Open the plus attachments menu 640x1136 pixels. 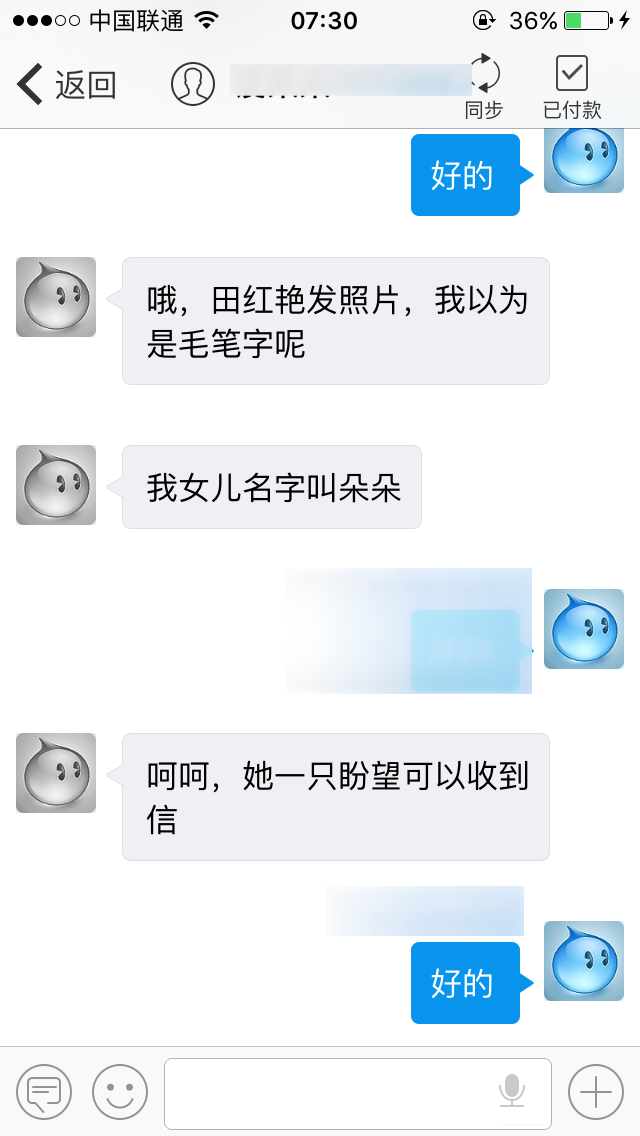[x=596, y=1092]
